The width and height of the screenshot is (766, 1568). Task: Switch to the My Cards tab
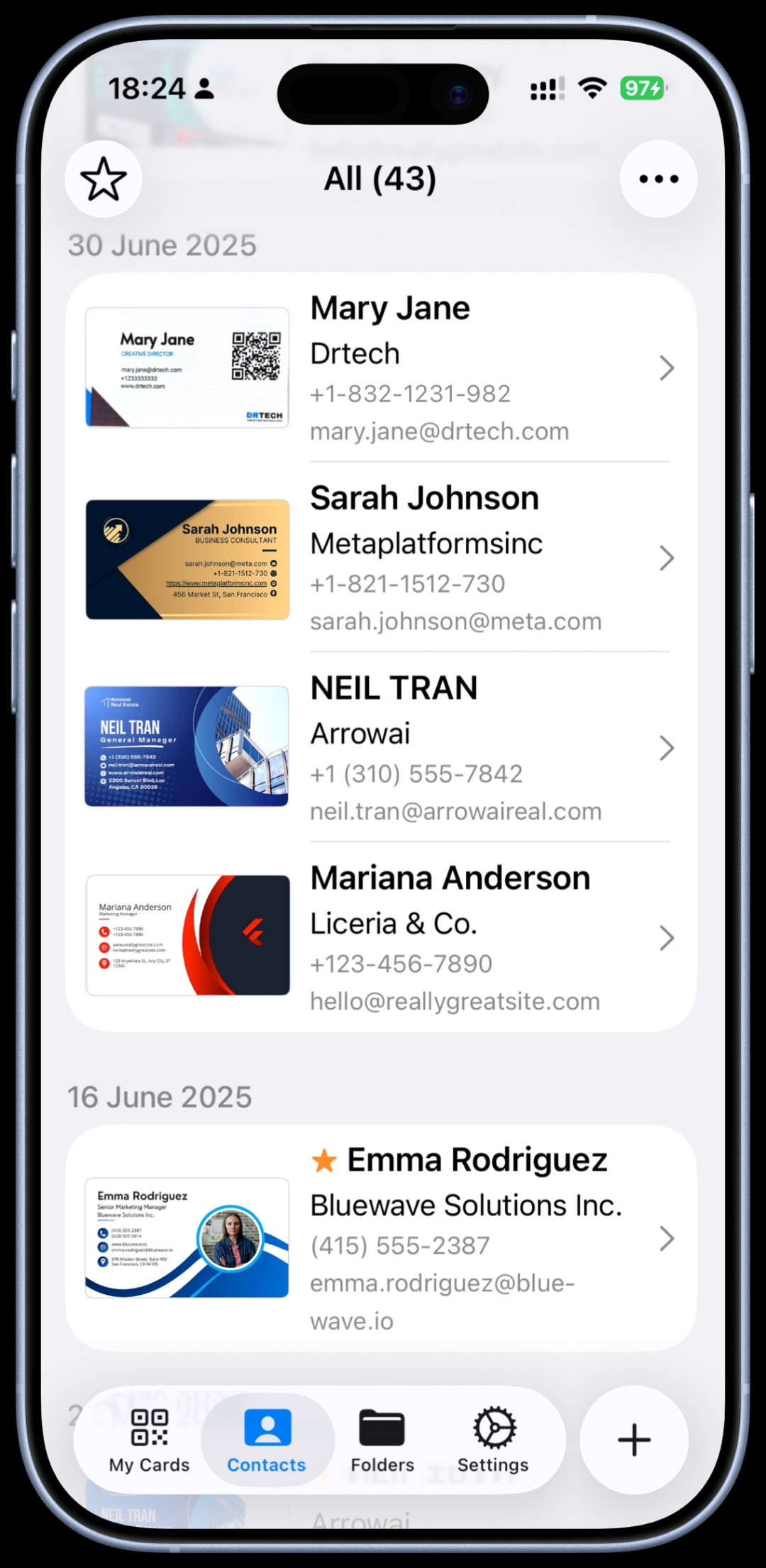pyautogui.click(x=149, y=1442)
